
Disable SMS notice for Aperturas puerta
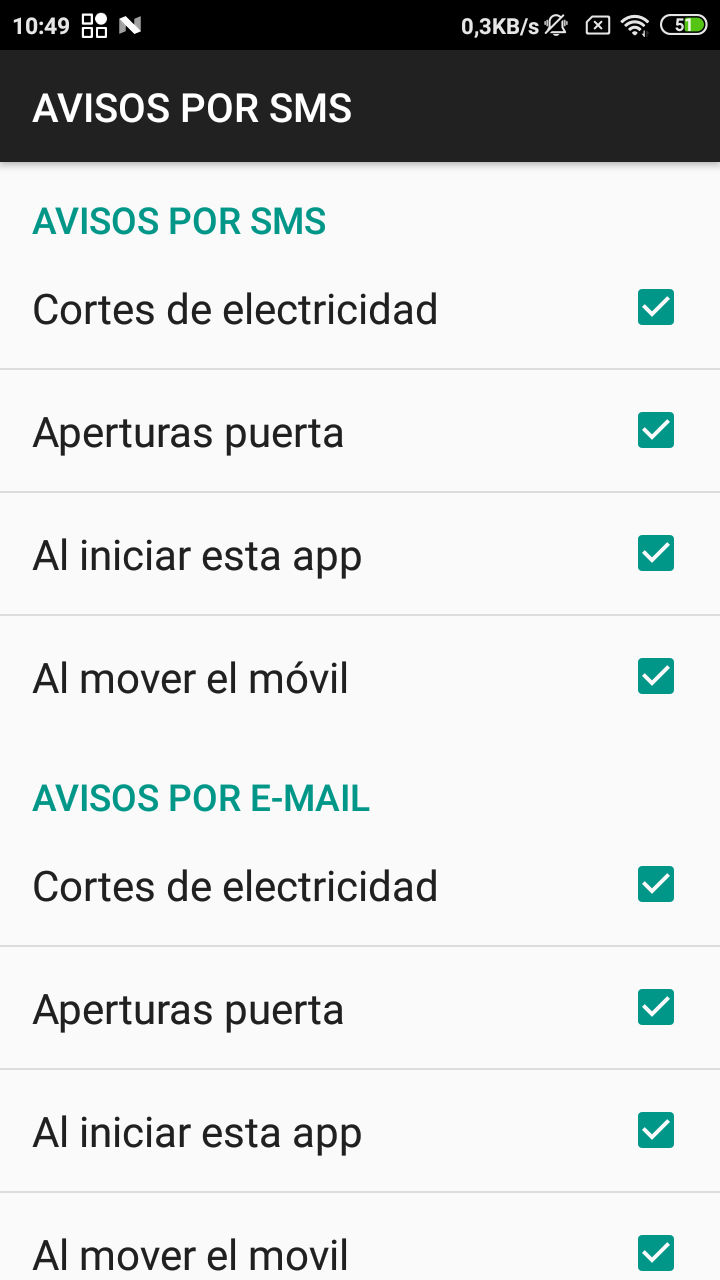pyautogui.click(x=656, y=431)
